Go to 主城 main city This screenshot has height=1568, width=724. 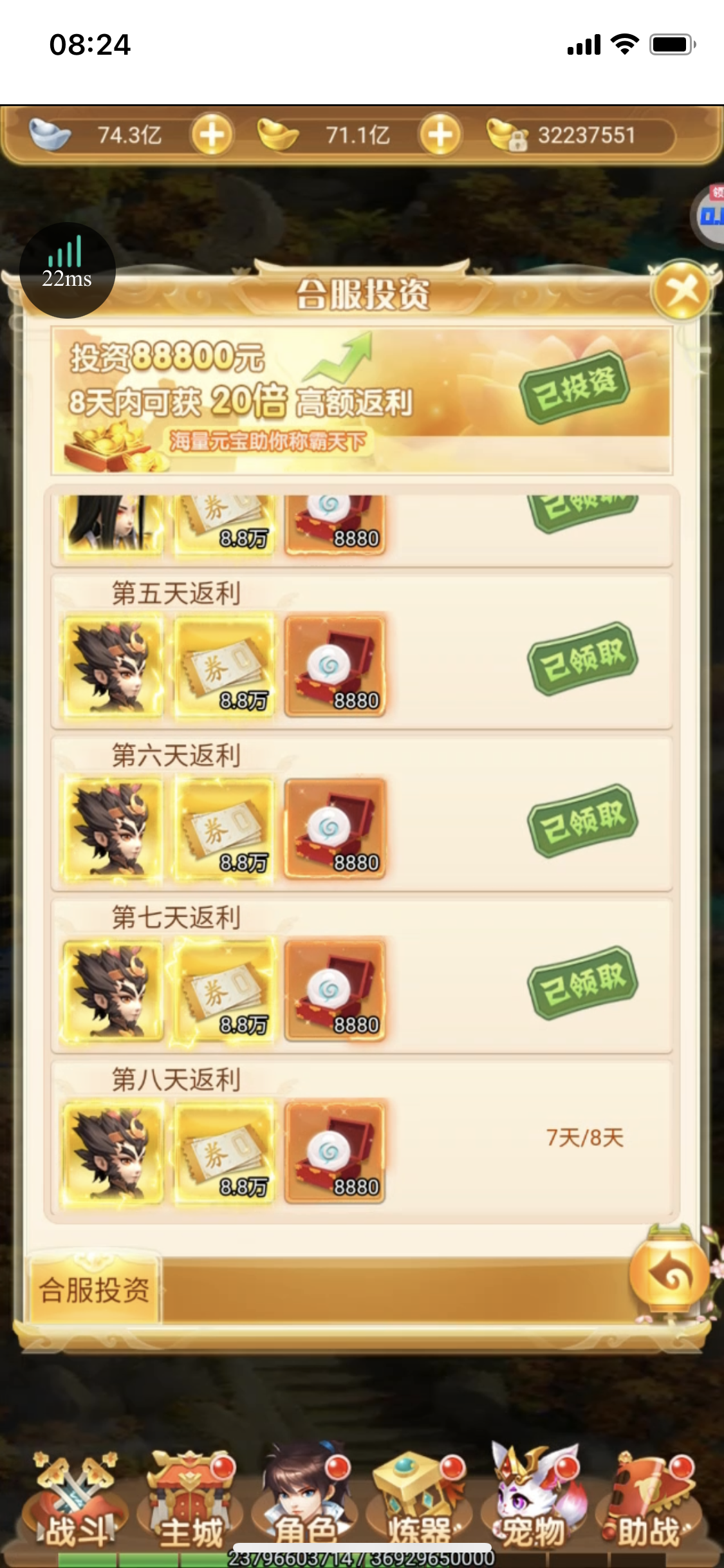coord(190,1500)
